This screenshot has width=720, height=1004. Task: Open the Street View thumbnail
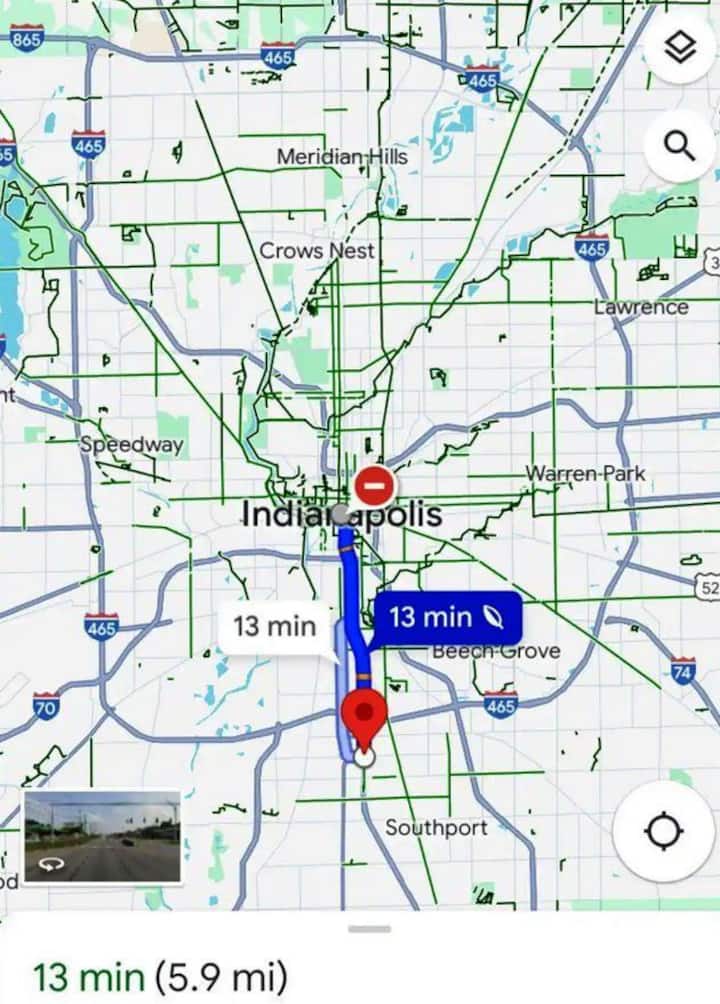[102, 838]
